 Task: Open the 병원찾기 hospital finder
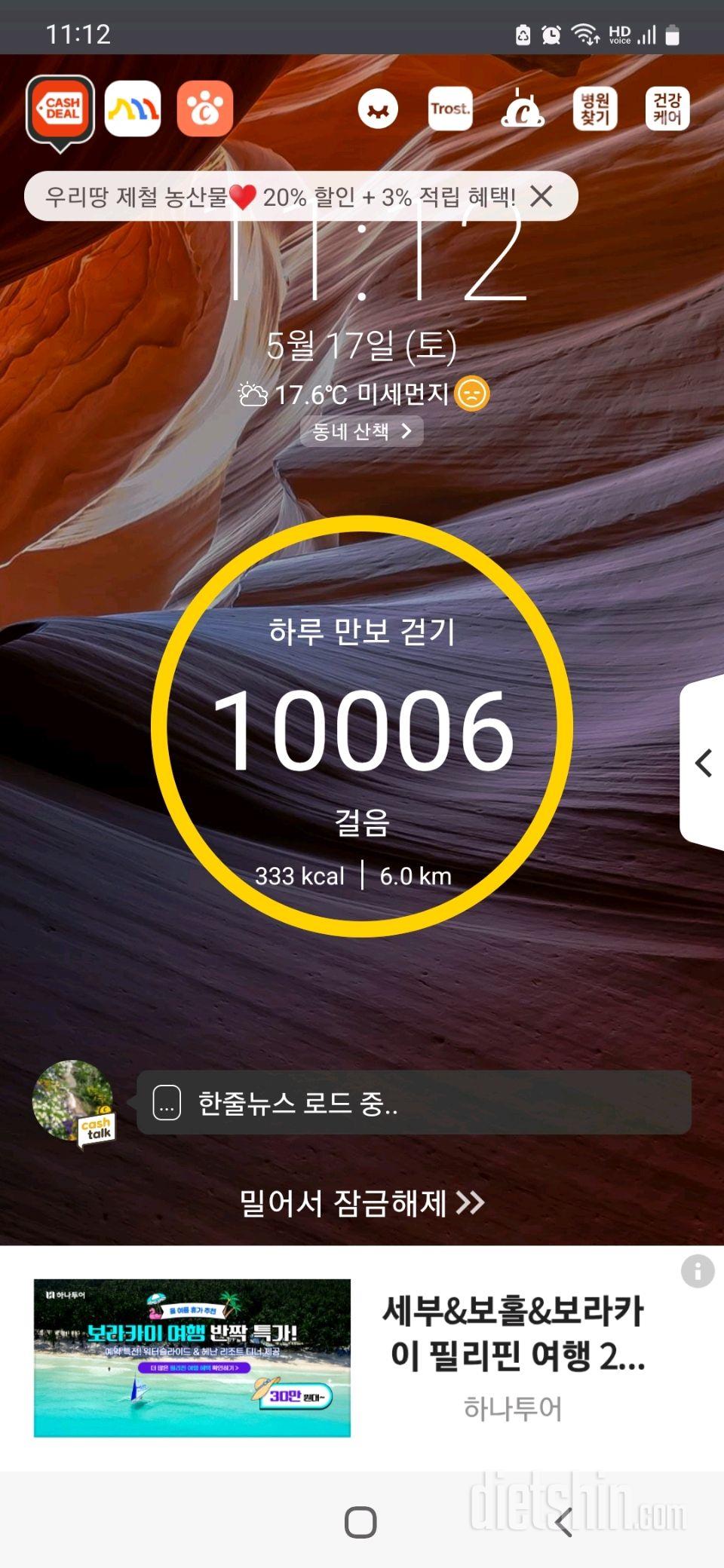[x=595, y=109]
